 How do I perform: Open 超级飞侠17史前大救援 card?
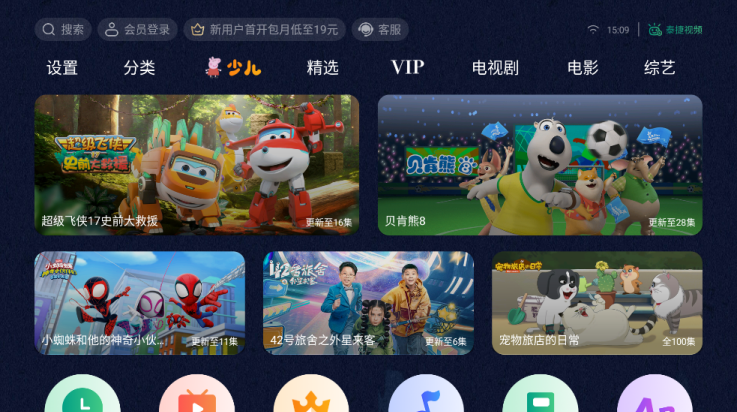coord(196,164)
